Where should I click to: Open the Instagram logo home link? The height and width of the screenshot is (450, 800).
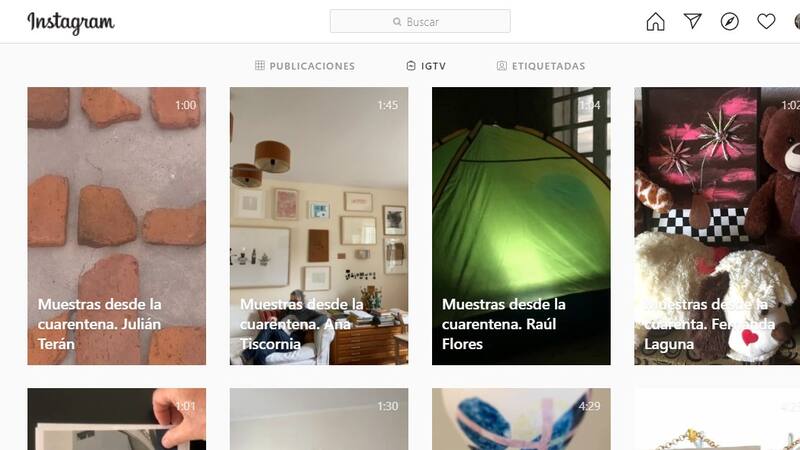point(71,22)
